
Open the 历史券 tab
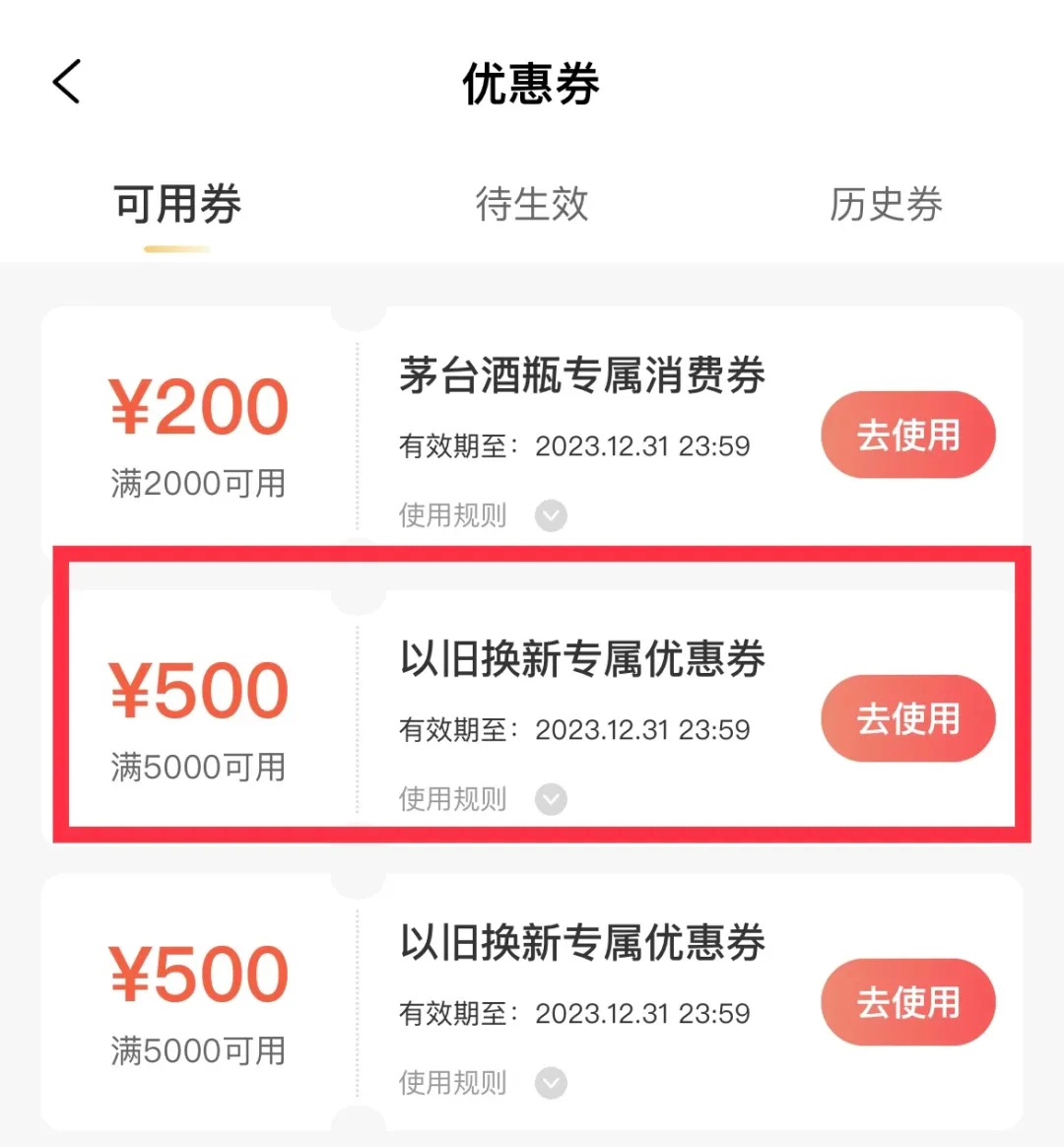(x=886, y=206)
